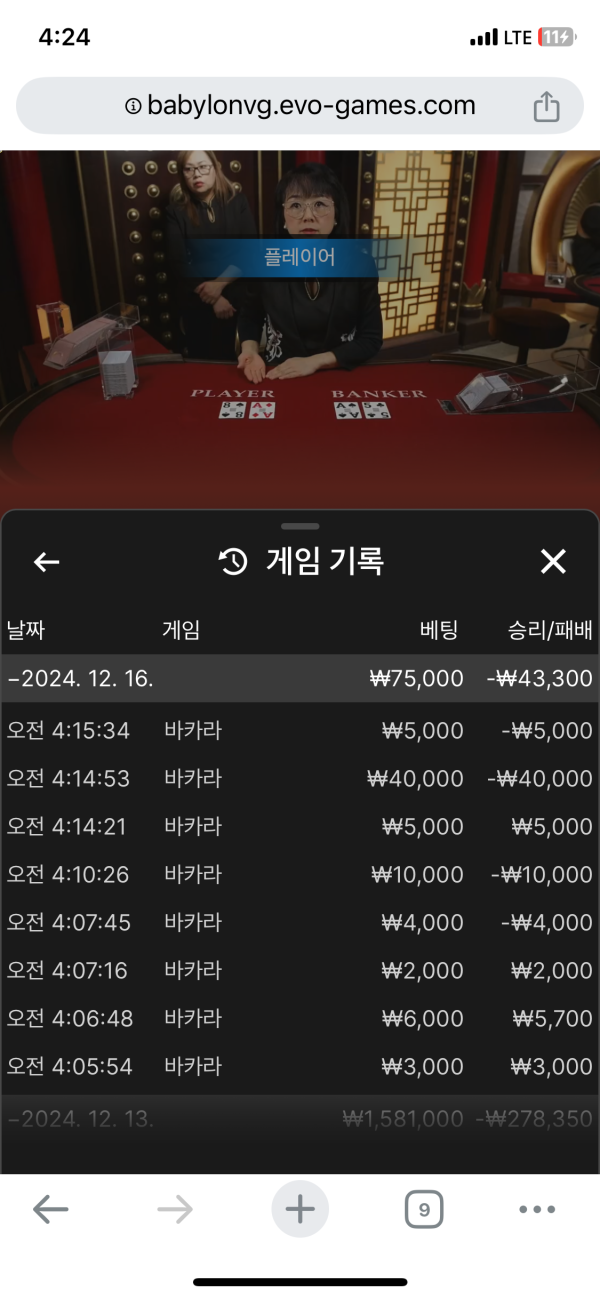The width and height of the screenshot is (600, 1299).
Task: Open the 오전 4:15:34 baccarat record
Action: [x=300, y=731]
